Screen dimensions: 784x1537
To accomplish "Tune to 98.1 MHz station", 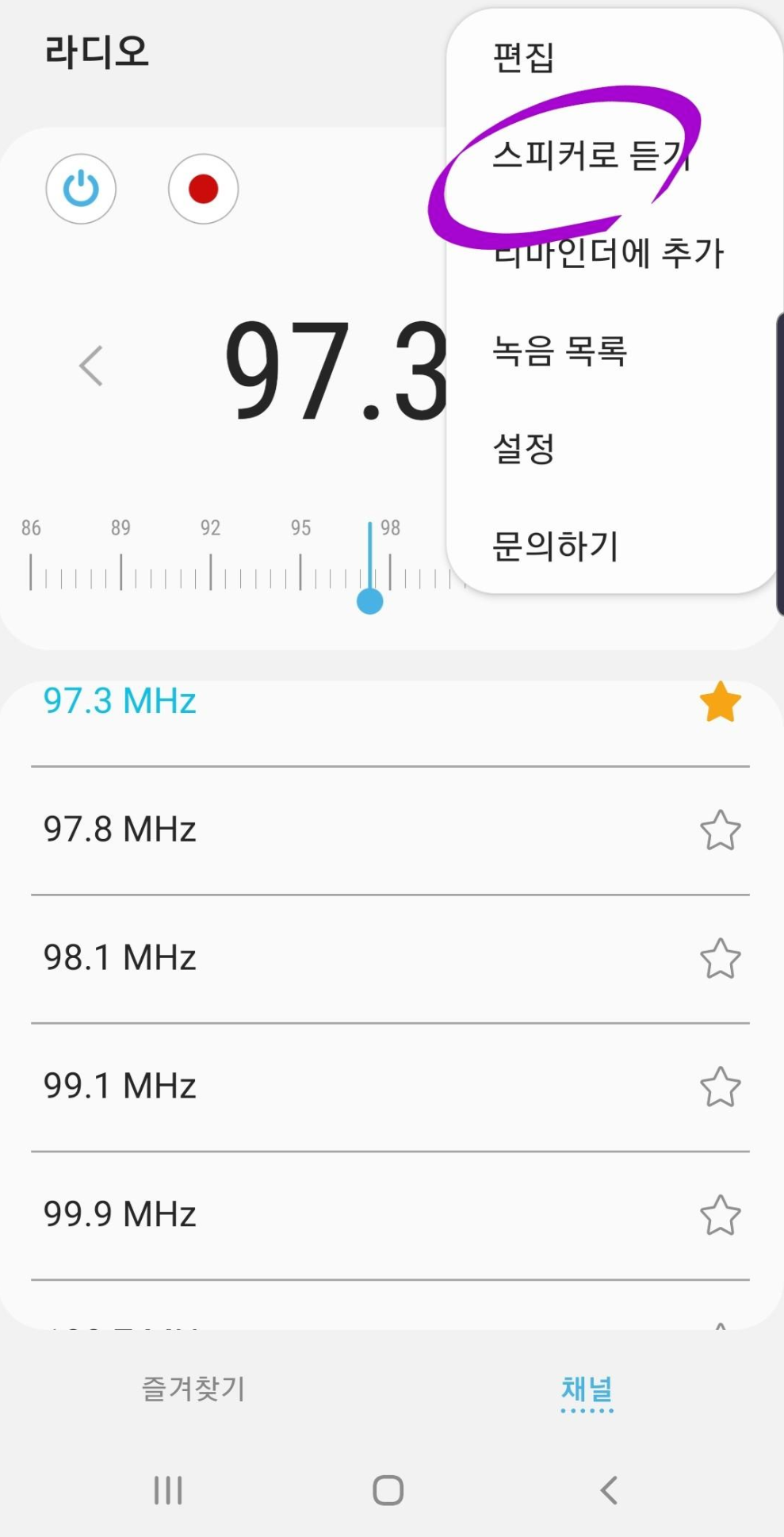I will tap(120, 958).
